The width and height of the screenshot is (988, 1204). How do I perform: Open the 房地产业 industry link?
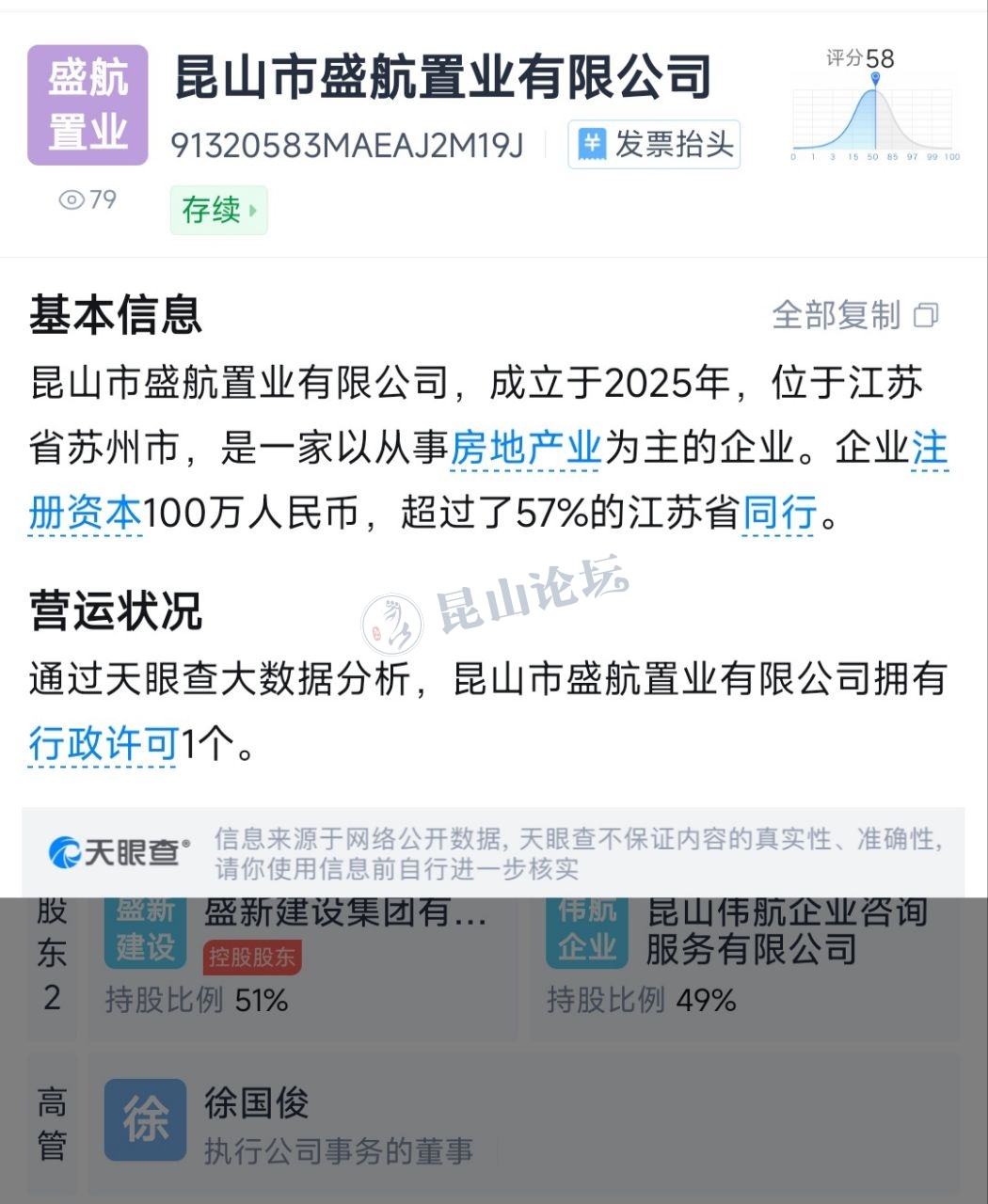point(525,448)
